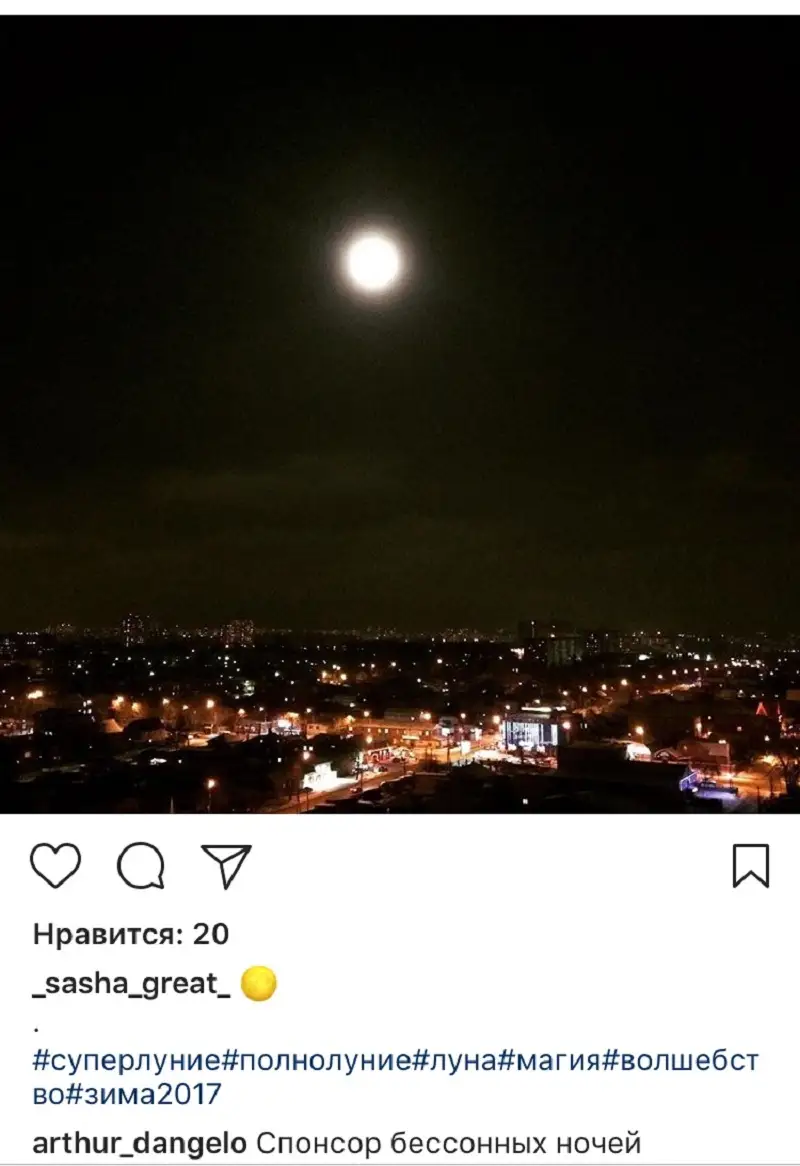Save the post with bookmark icon
The height and width of the screenshot is (1166, 800).
point(750,866)
